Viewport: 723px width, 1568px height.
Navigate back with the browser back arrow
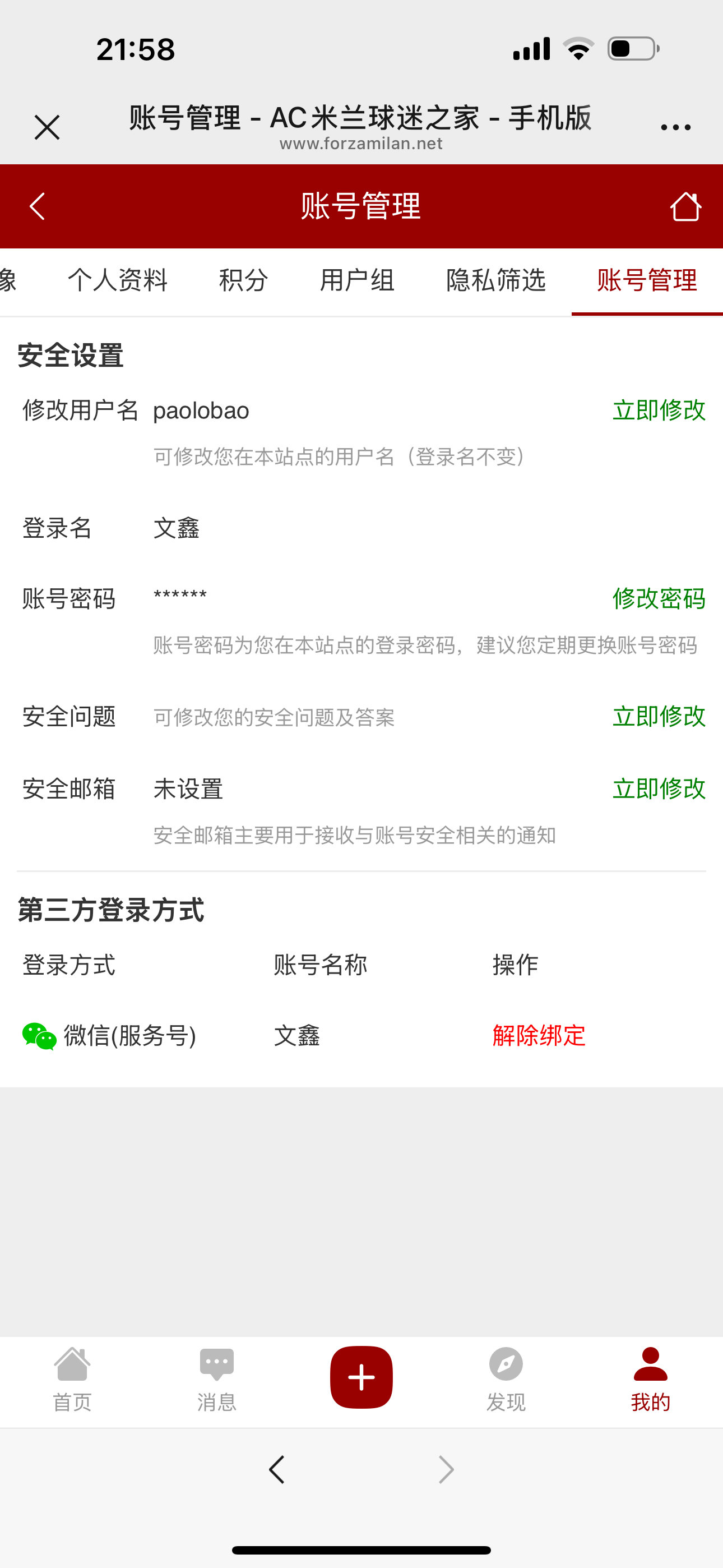tap(277, 1469)
